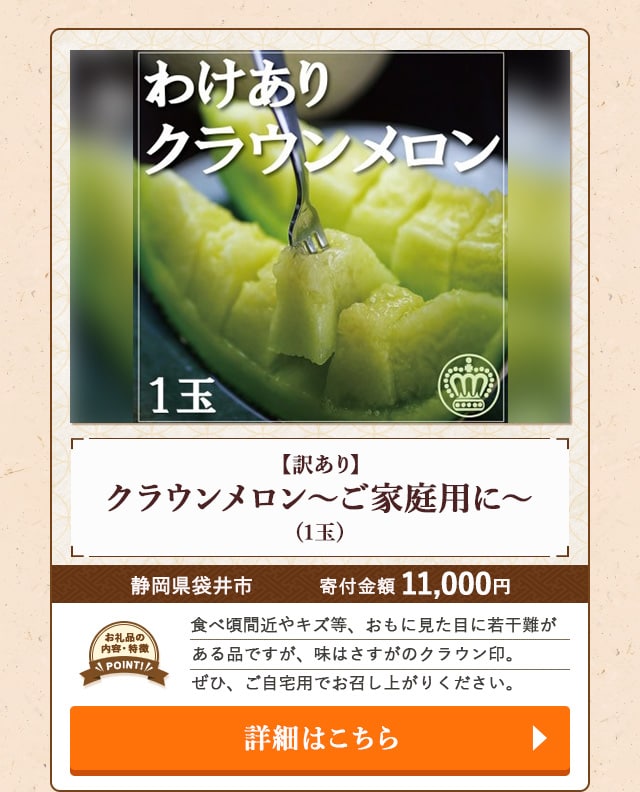Viewport: 640px width, 792px height.
Task: Tap the 詳細はこちら button
Action: click(x=320, y=739)
